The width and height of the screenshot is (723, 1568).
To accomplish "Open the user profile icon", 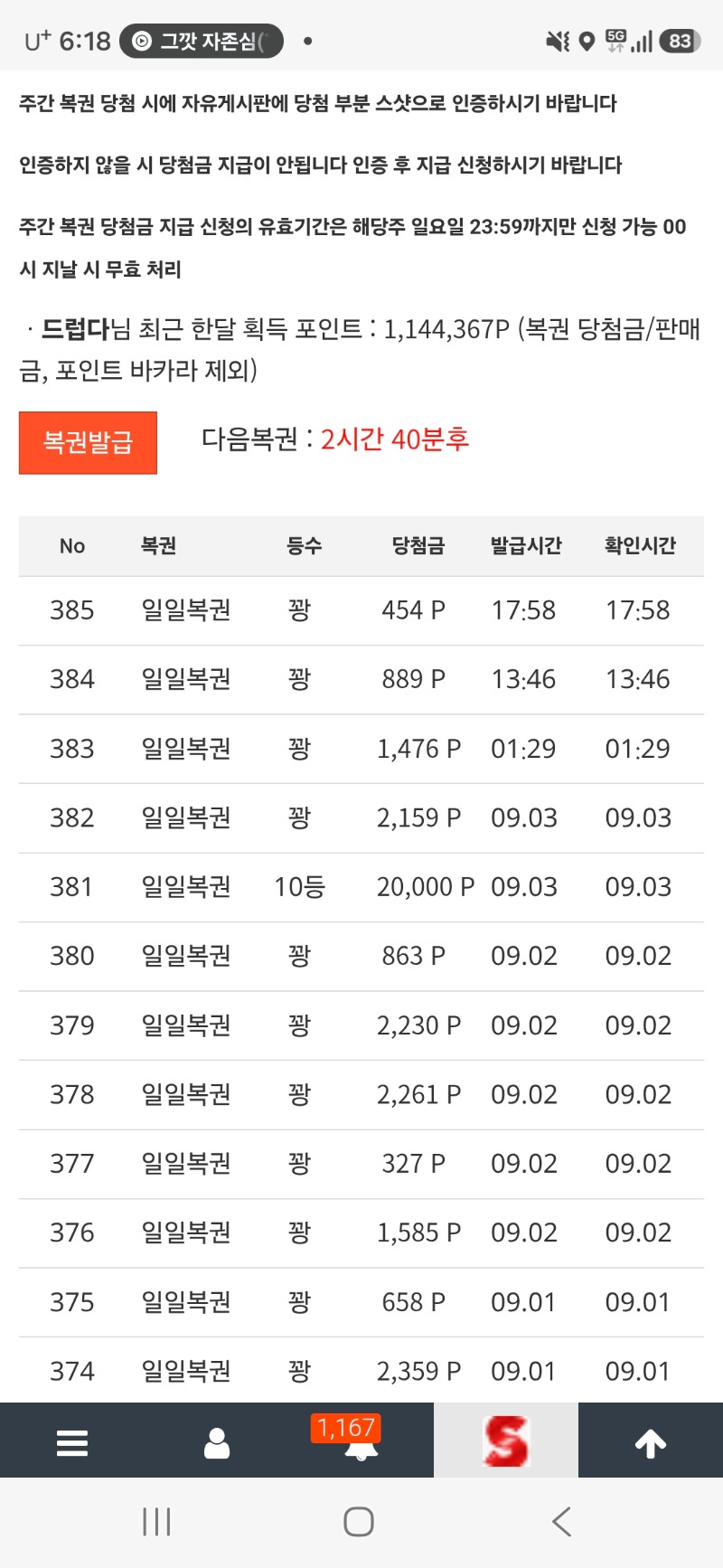I will point(217,1443).
